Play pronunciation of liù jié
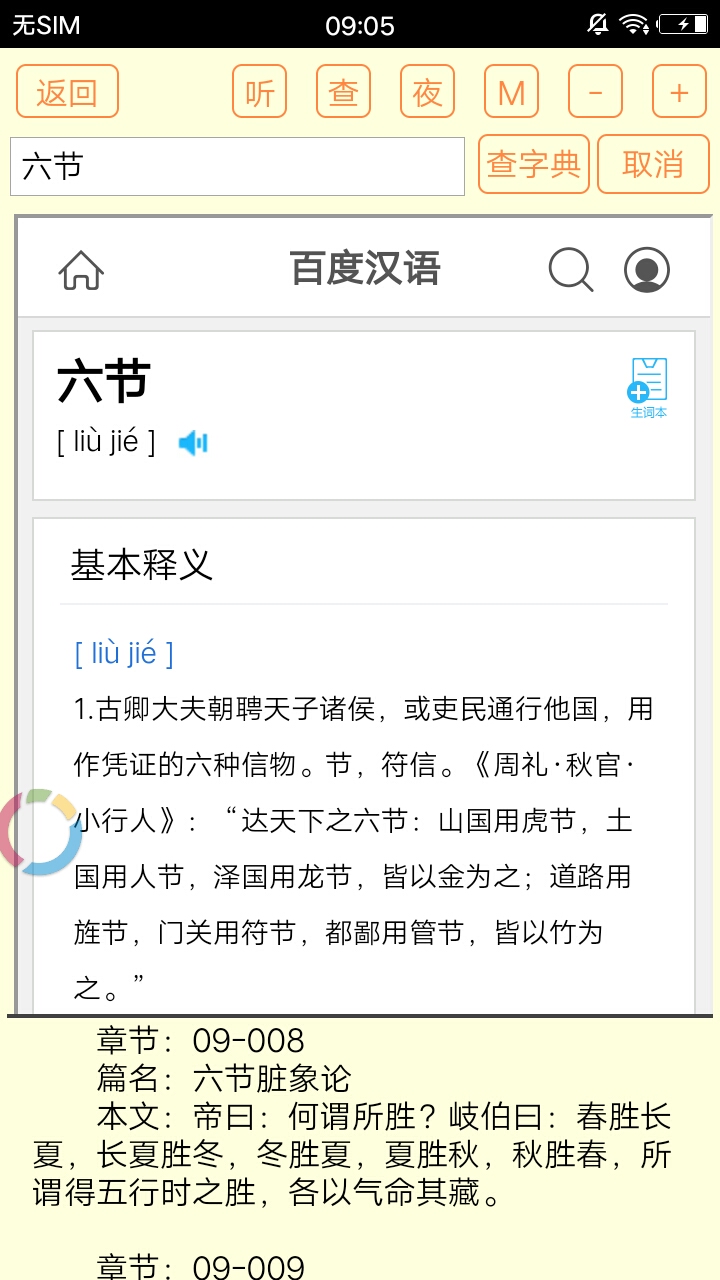The image size is (720, 1280). click(193, 442)
